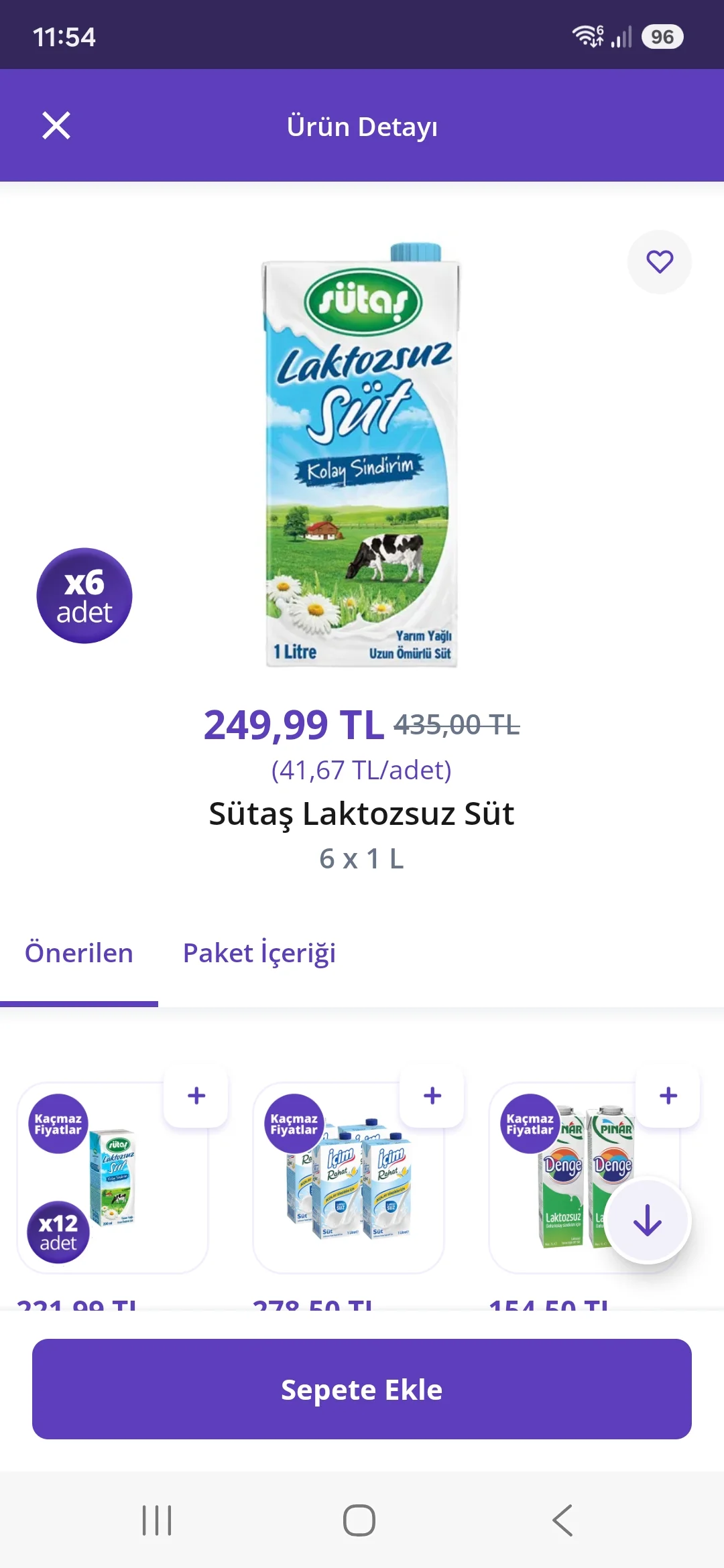This screenshot has height=1568, width=724.
Task: Close the Ürün Detayı page
Action: (x=56, y=125)
